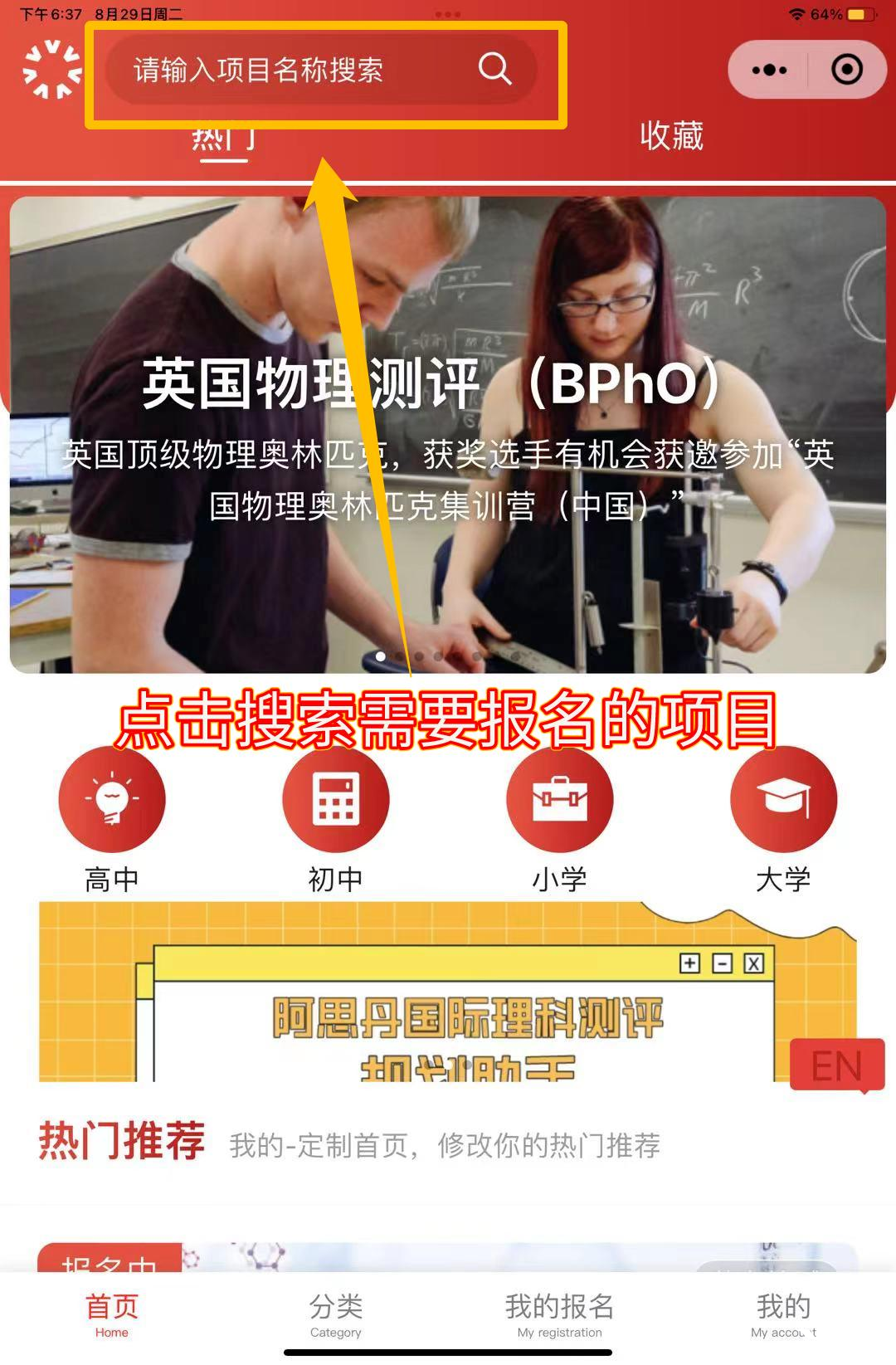896x1365 pixels.
Task: Switch language with the EN button
Action: click(x=836, y=1065)
